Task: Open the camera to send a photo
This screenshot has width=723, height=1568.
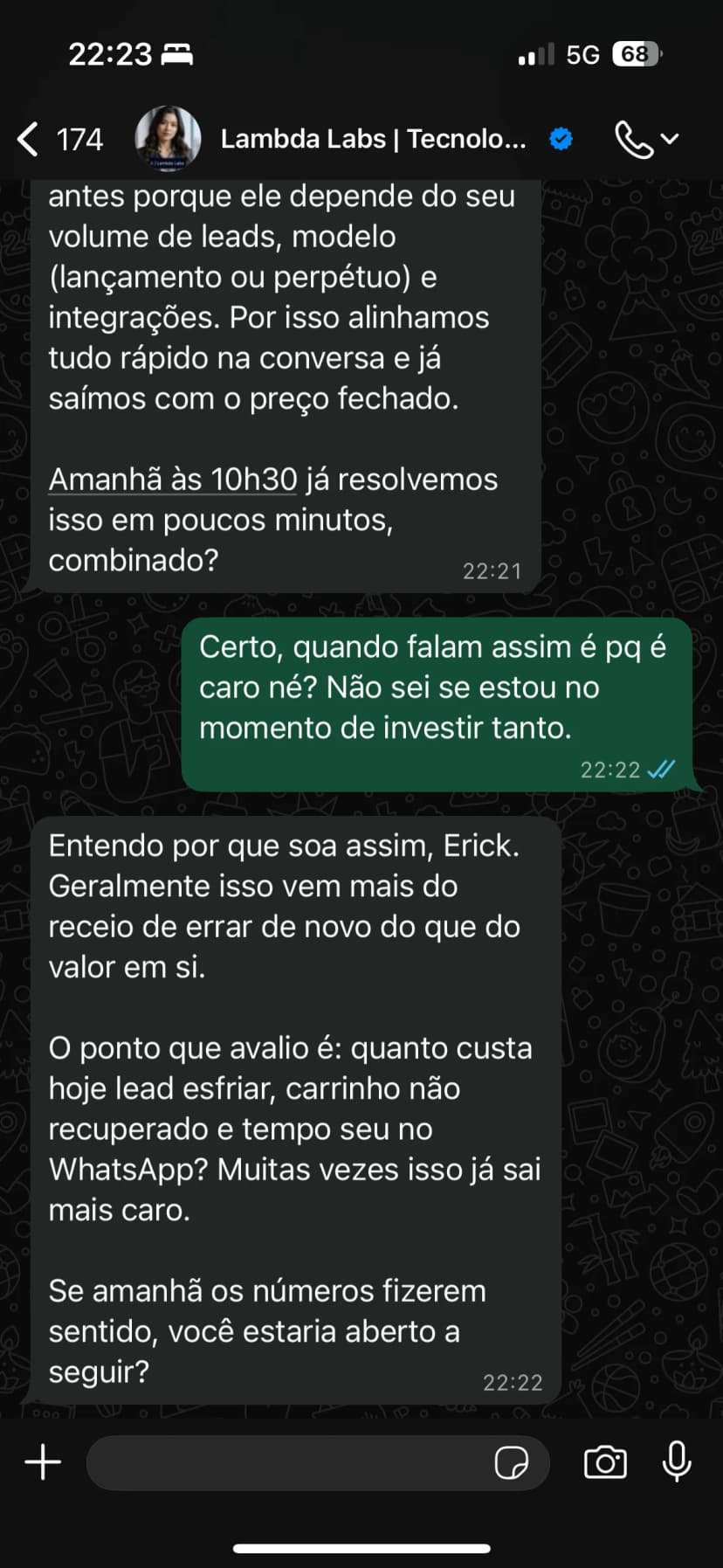Action: (606, 1462)
